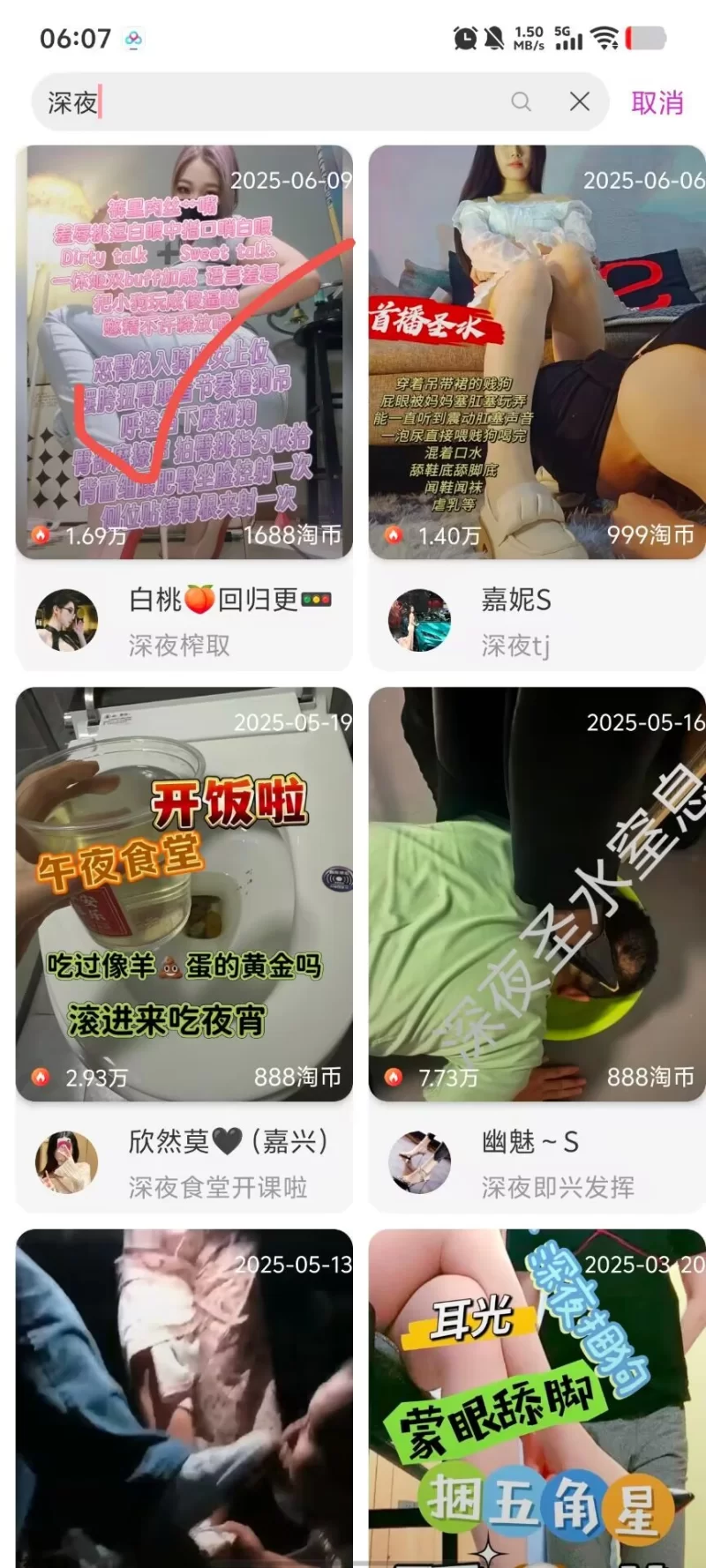This screenshot has height=1568, width=706.
Task: Tap the magnifier search icon
Action: point(522,102)
